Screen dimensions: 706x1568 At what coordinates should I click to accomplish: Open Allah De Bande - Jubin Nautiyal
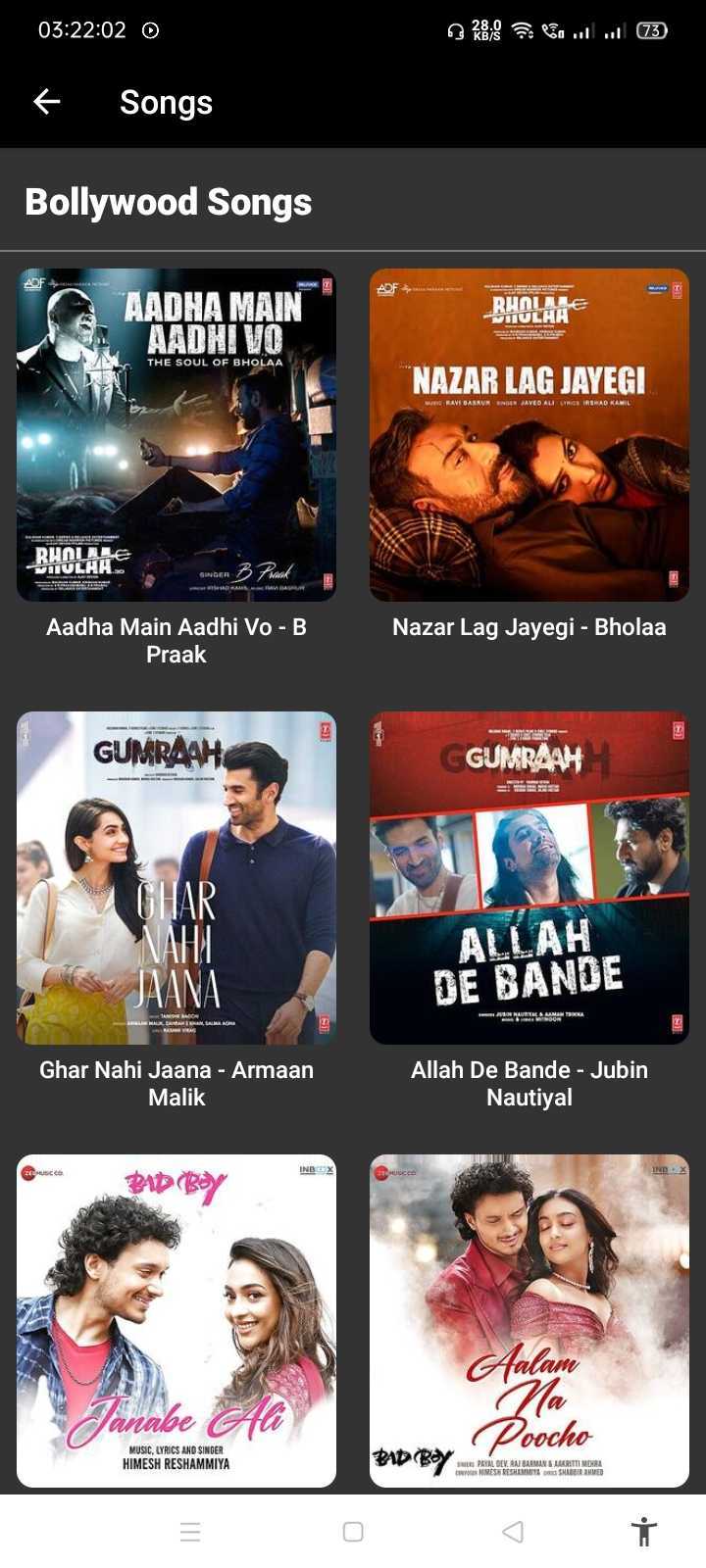click(x=529, y=878)
